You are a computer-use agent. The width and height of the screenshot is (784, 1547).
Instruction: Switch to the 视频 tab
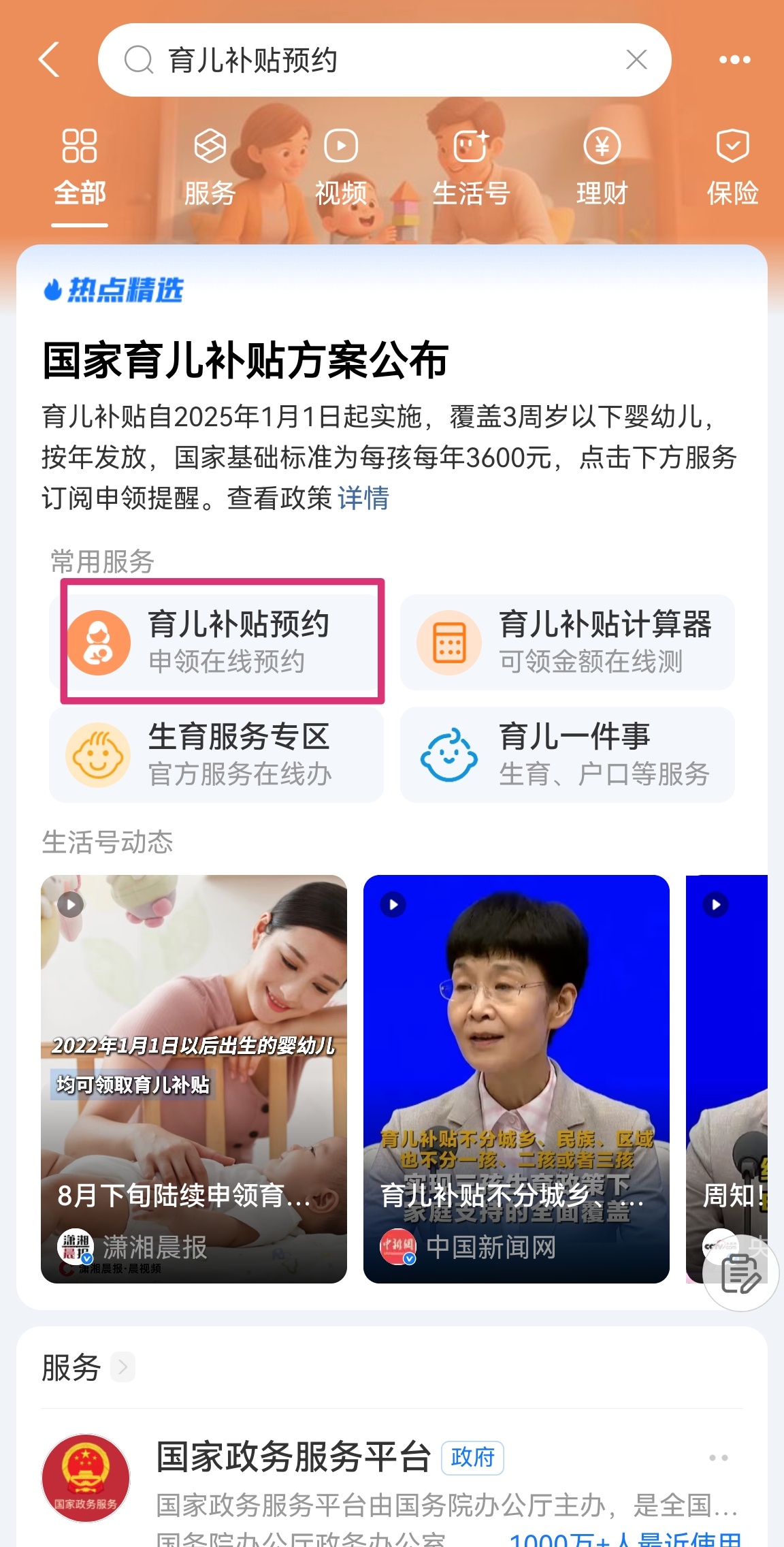point(341,167)
